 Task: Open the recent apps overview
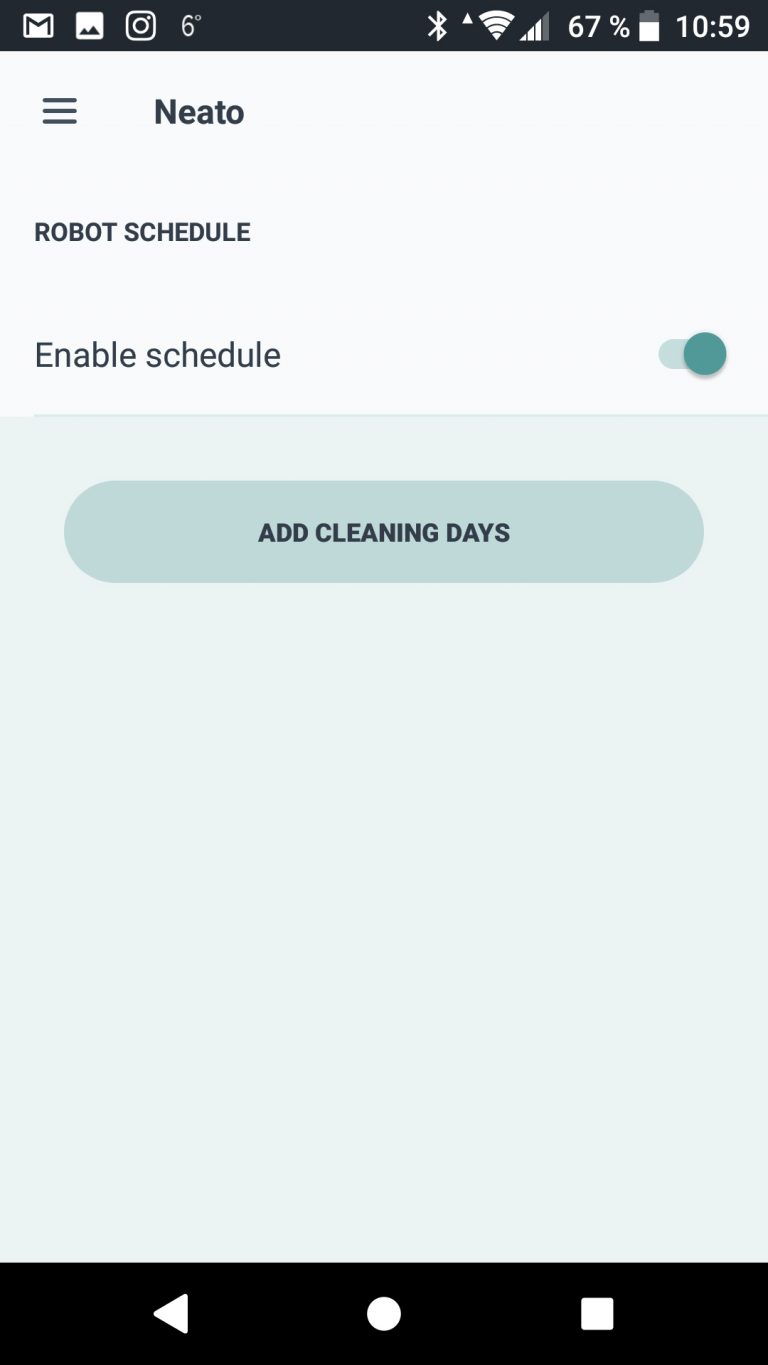point(597,1313)
